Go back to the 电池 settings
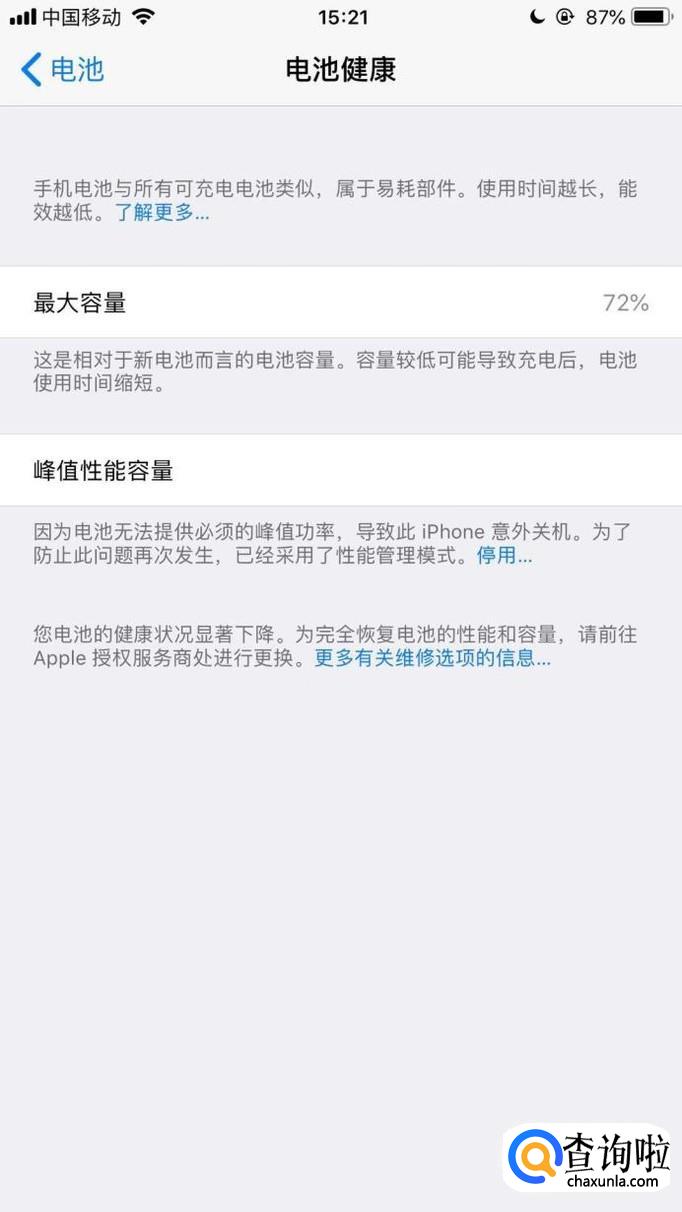The height and width of the screenshot is (1212, 682). (x=62, y=69)
